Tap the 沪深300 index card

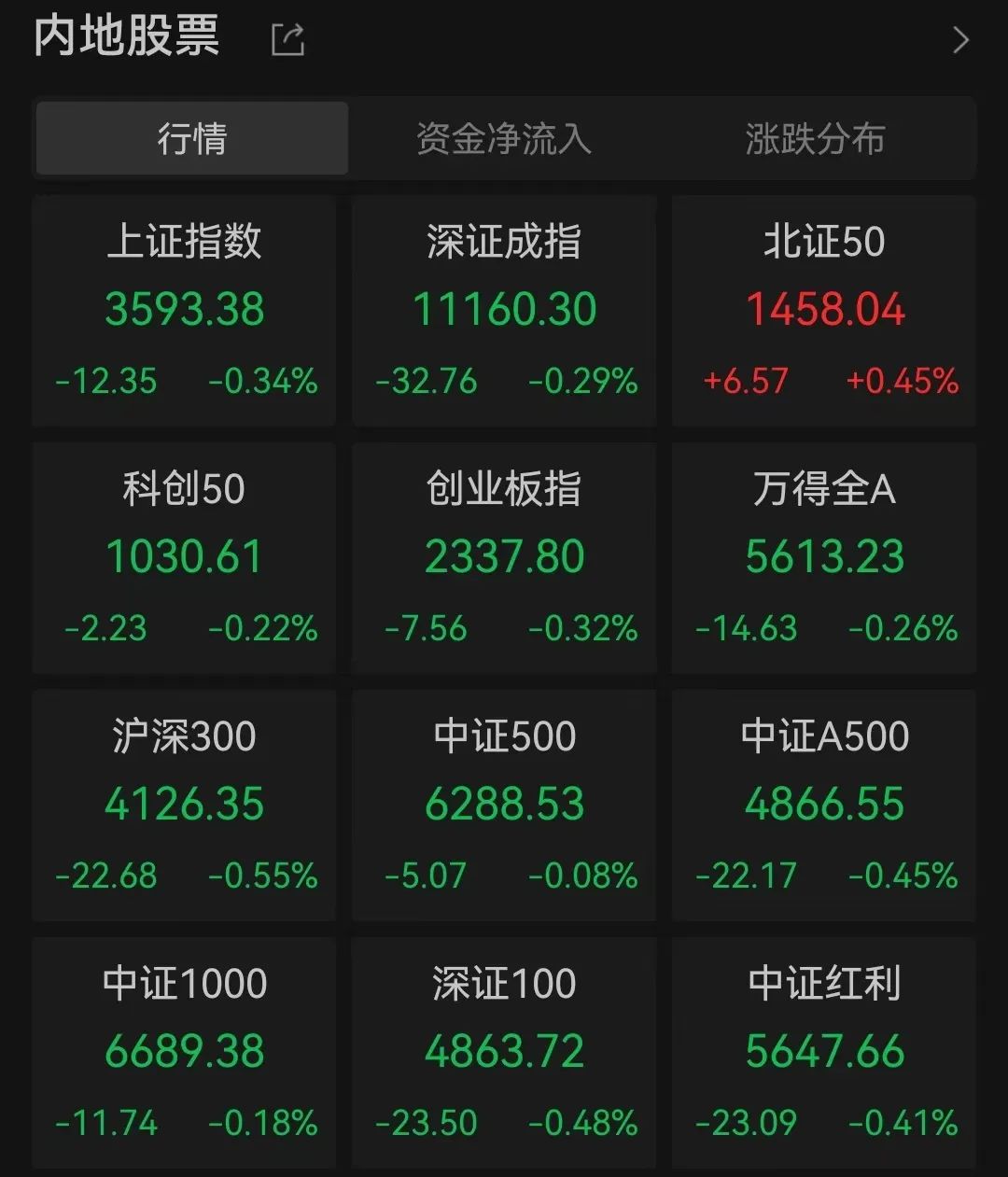pos(185,805)
